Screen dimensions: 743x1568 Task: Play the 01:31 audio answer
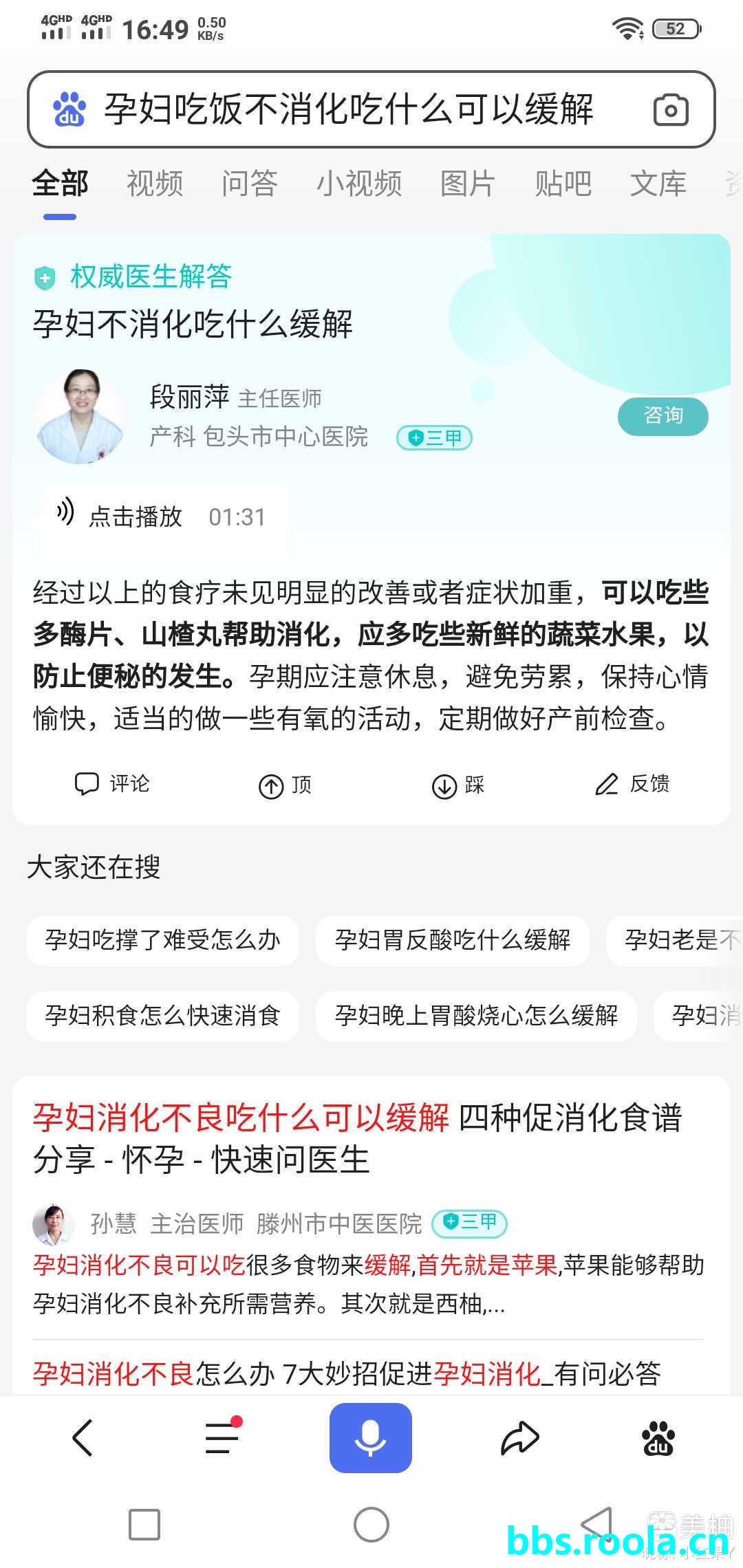(x=163, y=516)
